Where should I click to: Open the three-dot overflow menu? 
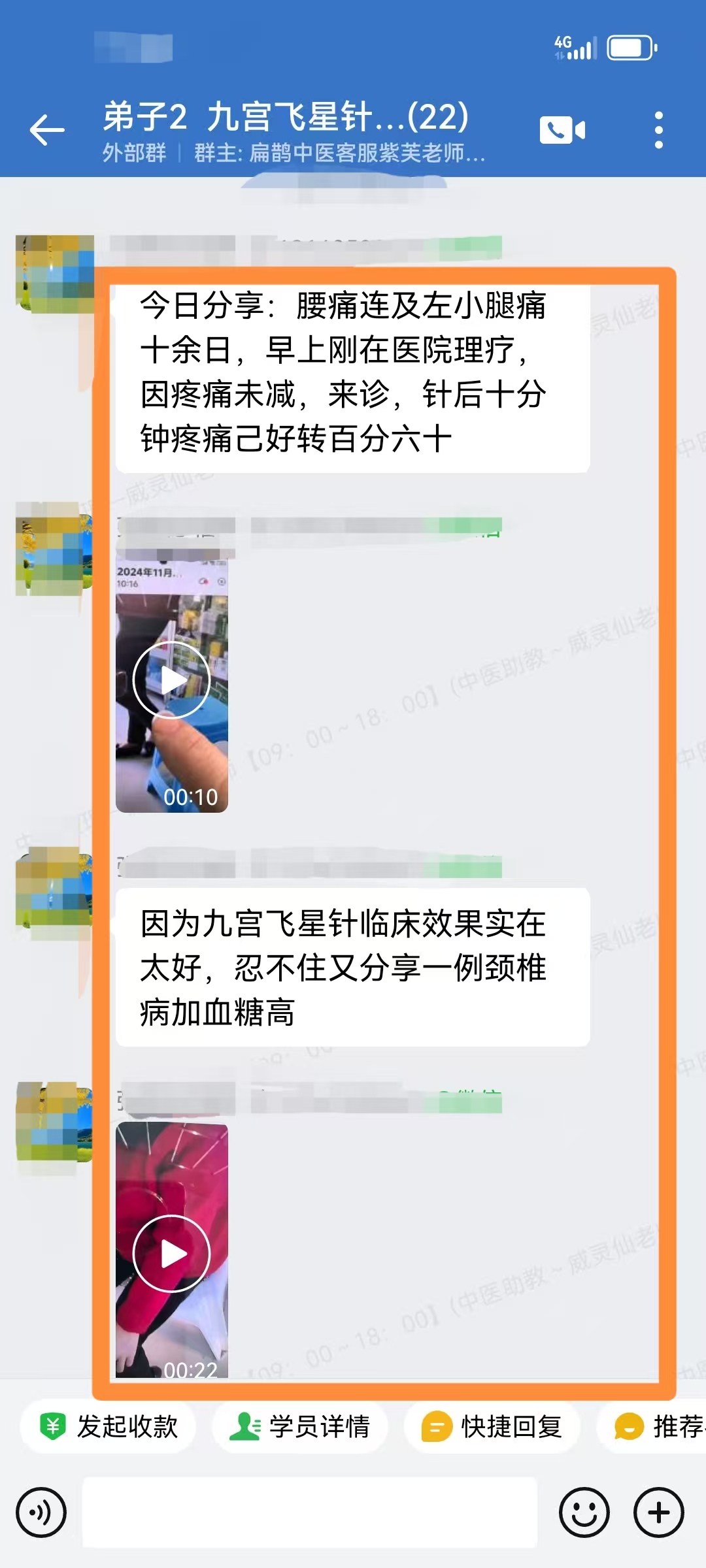tap(658, 130)
